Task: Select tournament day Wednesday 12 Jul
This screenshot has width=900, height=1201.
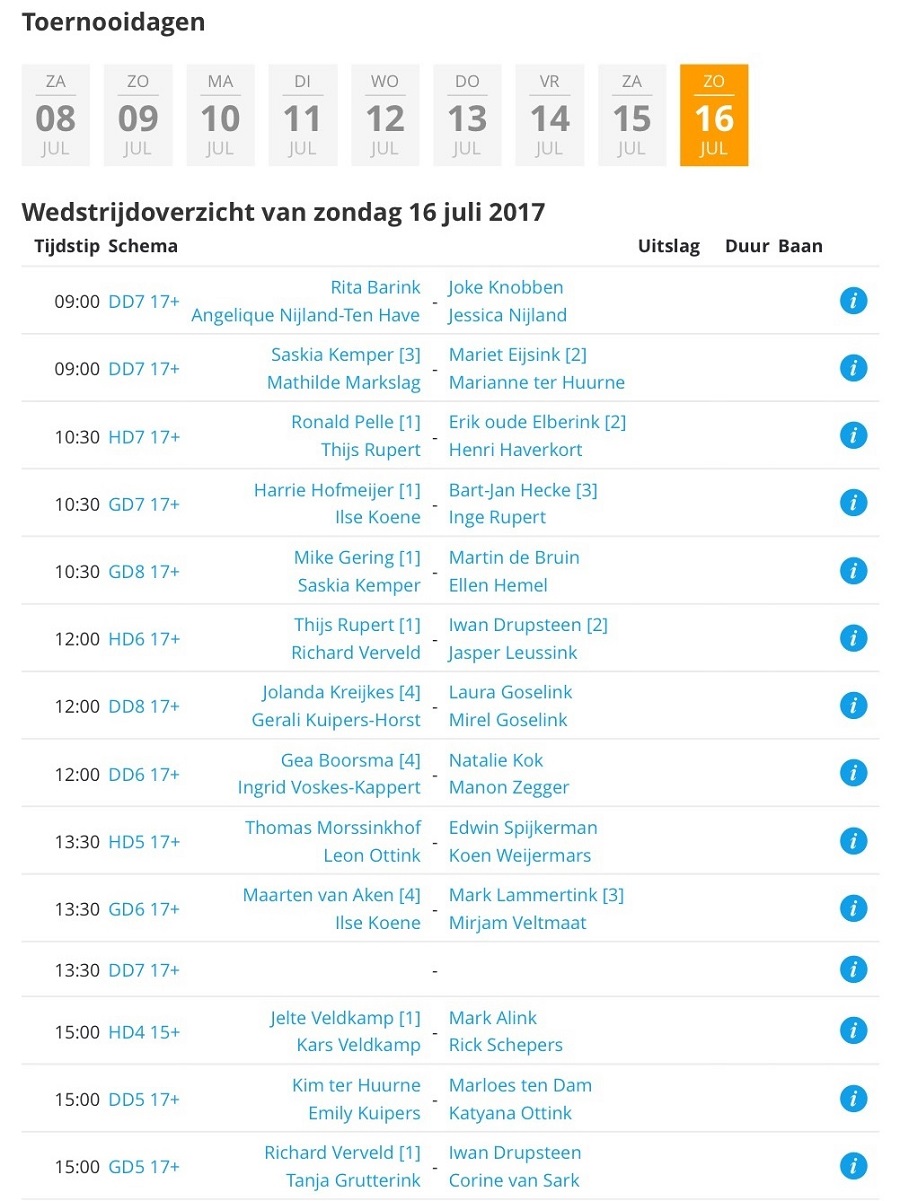Action: pyautogui.click(x=385, y=116)
